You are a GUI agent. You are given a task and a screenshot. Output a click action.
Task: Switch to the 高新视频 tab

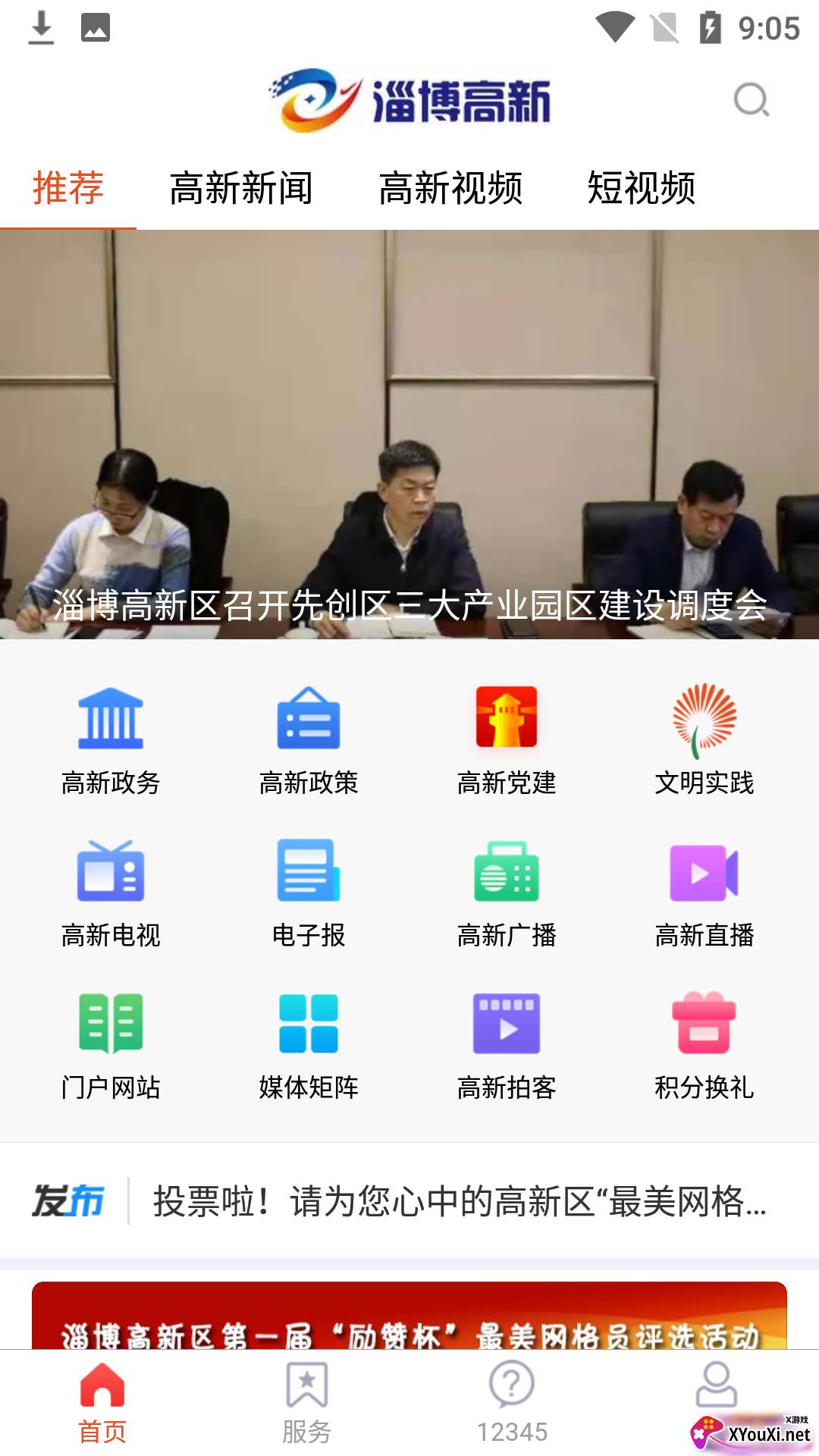tap(450, 188)
